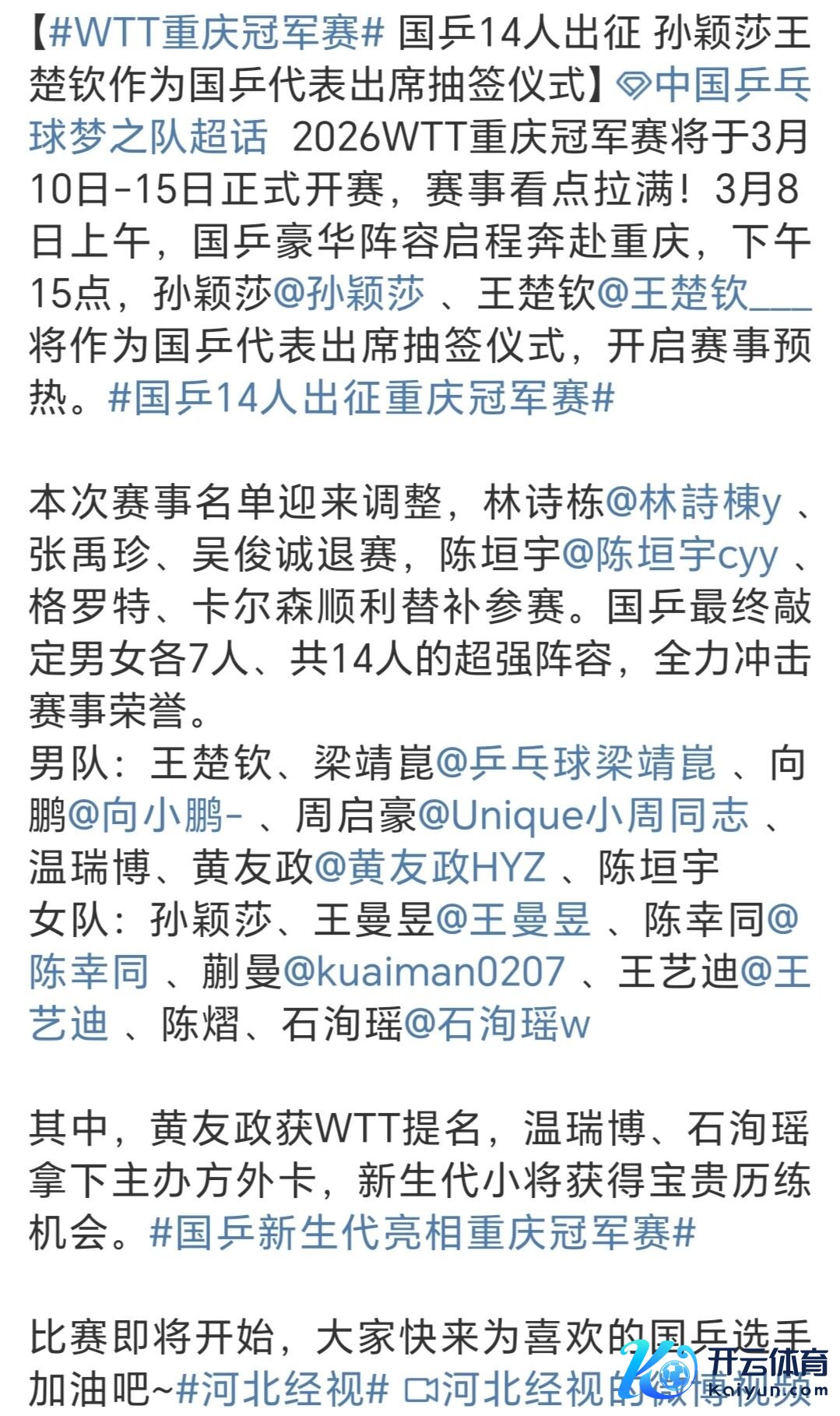Viewport: 840px width, 1416px height.
Task: Visit the @黄友政HYZ profile
Action: coord(431,868)
